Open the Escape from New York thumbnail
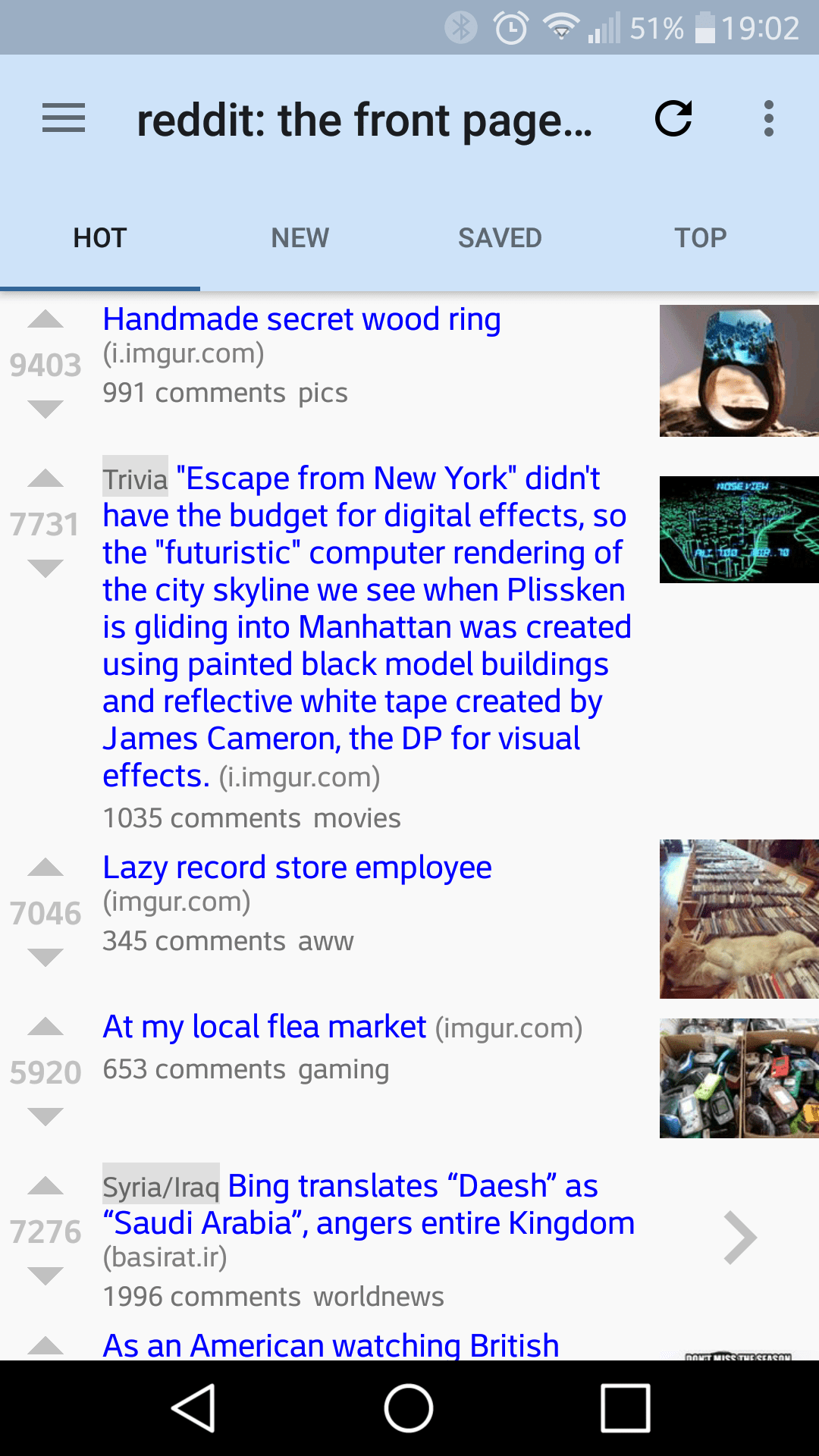This screenshot has width=819, height=1456. [739, 529]
